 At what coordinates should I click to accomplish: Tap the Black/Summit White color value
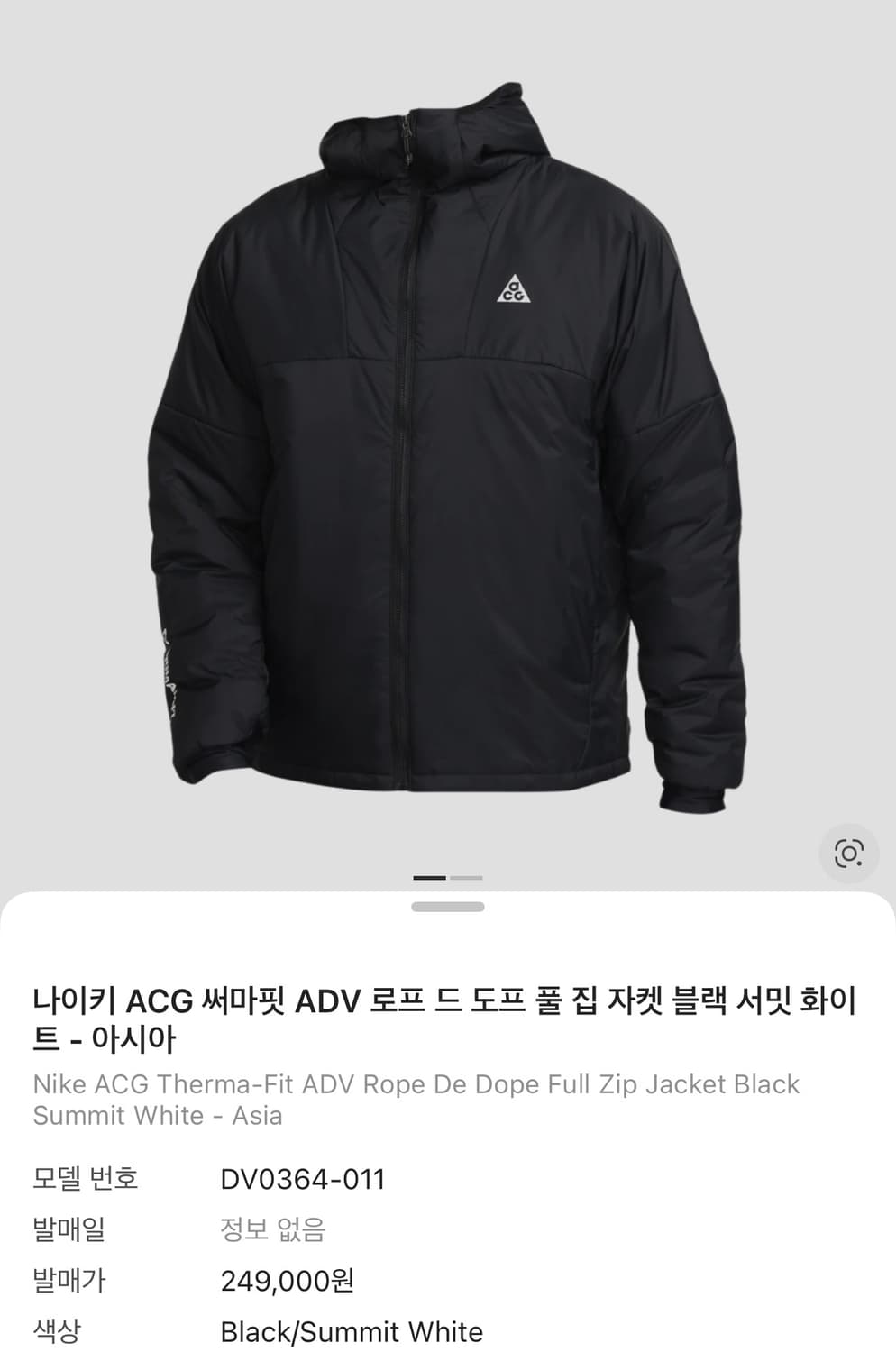[352, 1332]
